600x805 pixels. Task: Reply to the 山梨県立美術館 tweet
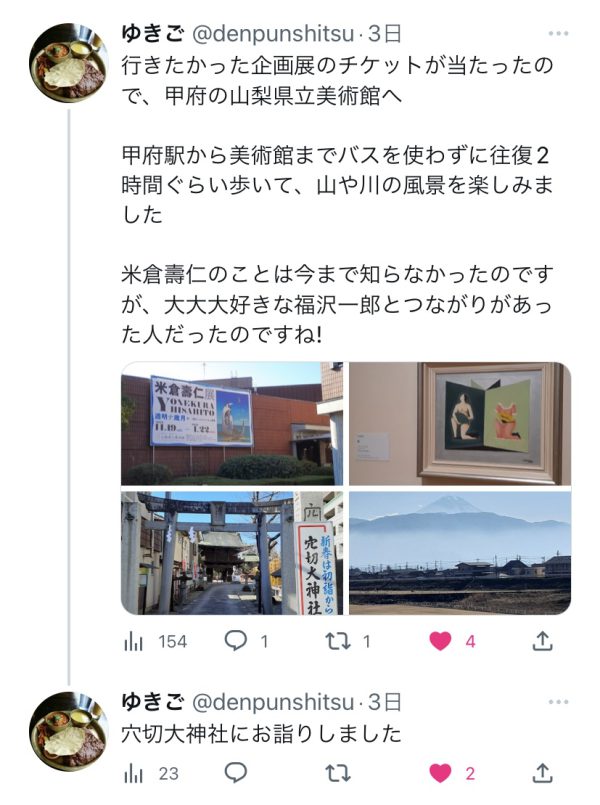(x=236, y=642)
